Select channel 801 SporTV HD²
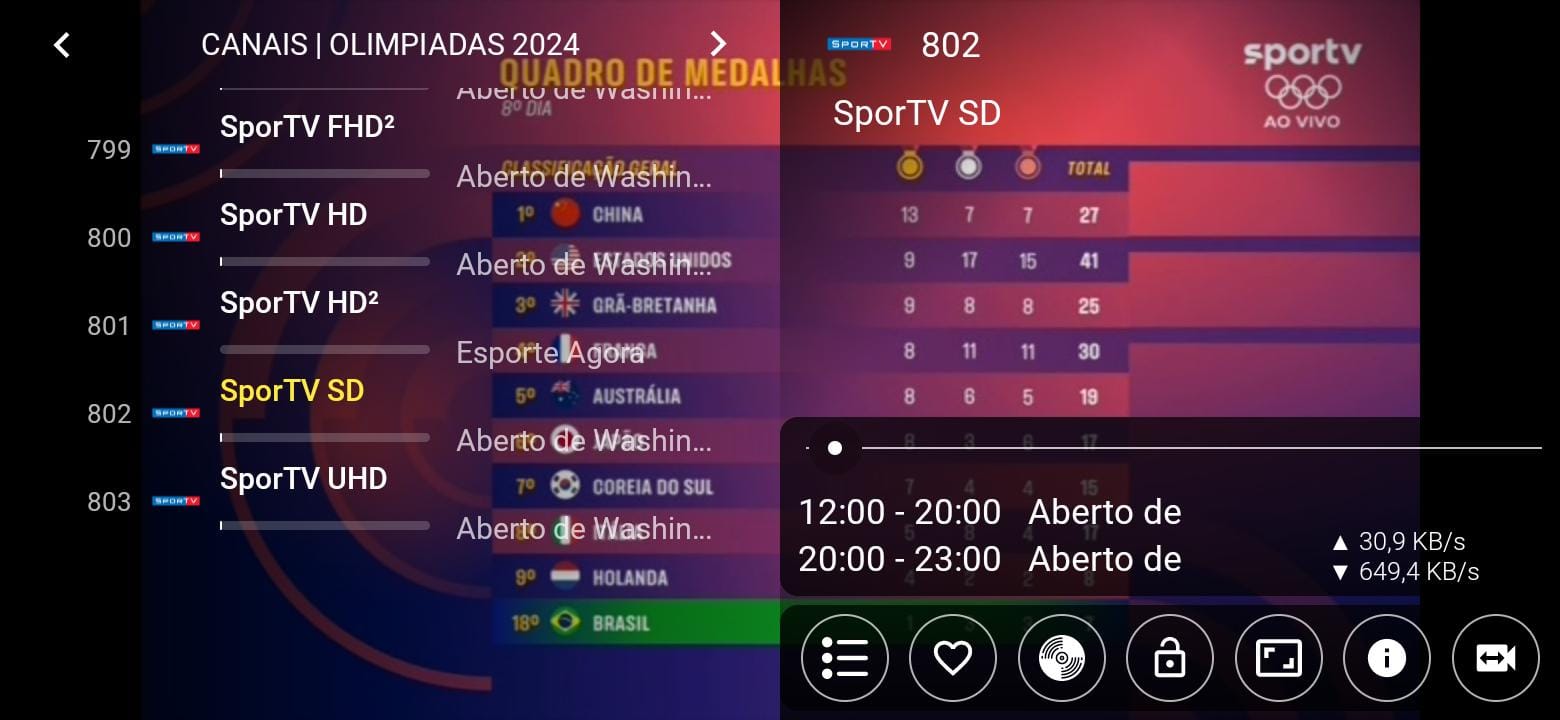Image resolution: width=1560 pixels, height=720 pixels. [x=299, y=304]
